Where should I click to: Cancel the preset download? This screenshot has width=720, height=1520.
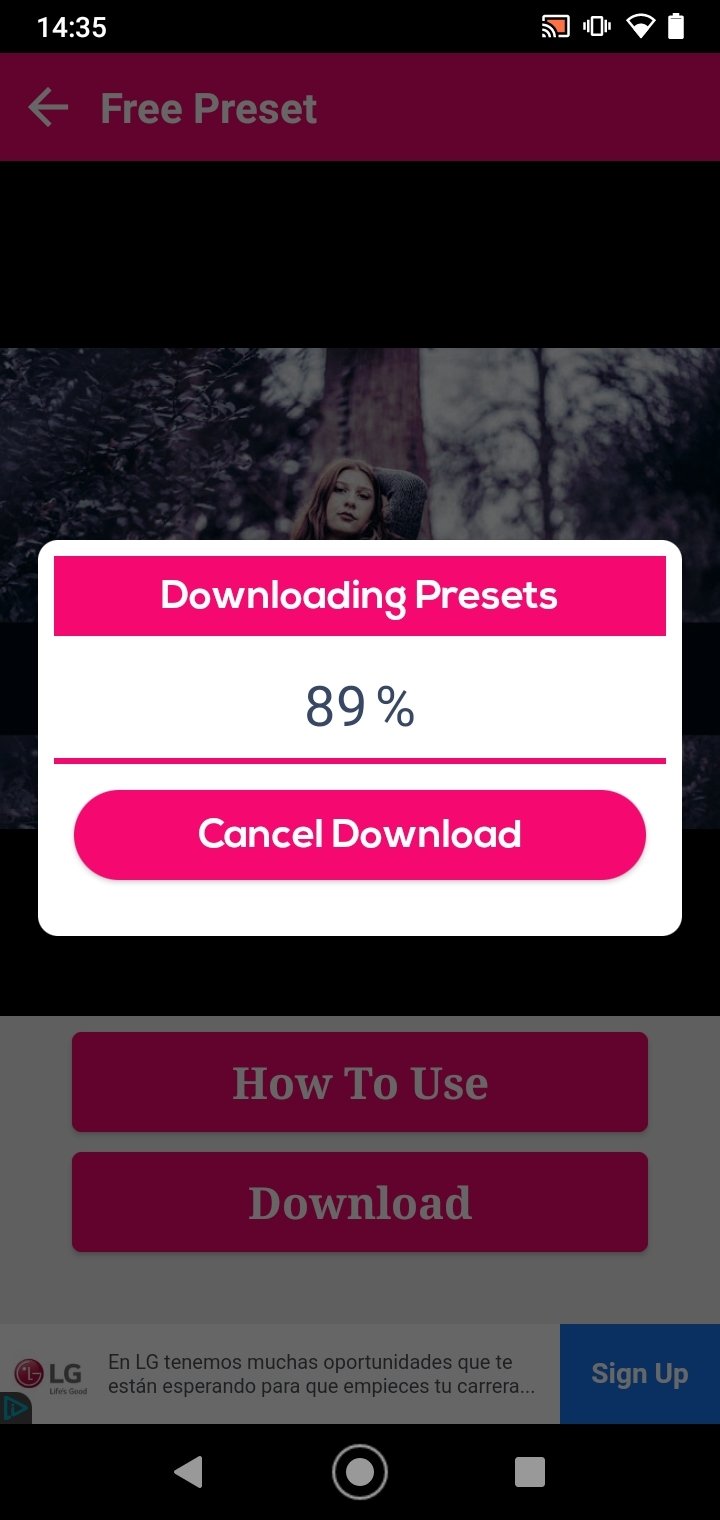coord(360,835)
